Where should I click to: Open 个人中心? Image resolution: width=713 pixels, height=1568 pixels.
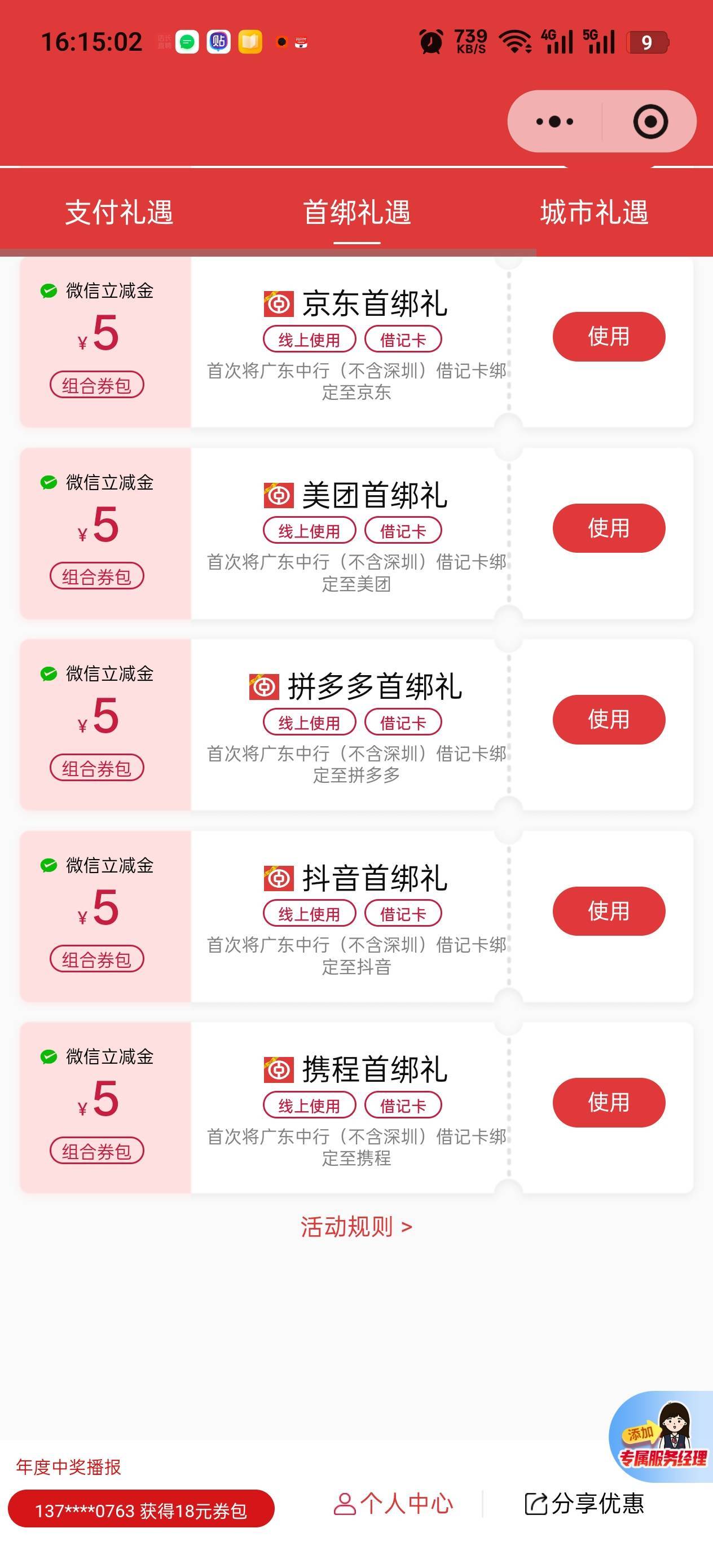coord(393,1504)
